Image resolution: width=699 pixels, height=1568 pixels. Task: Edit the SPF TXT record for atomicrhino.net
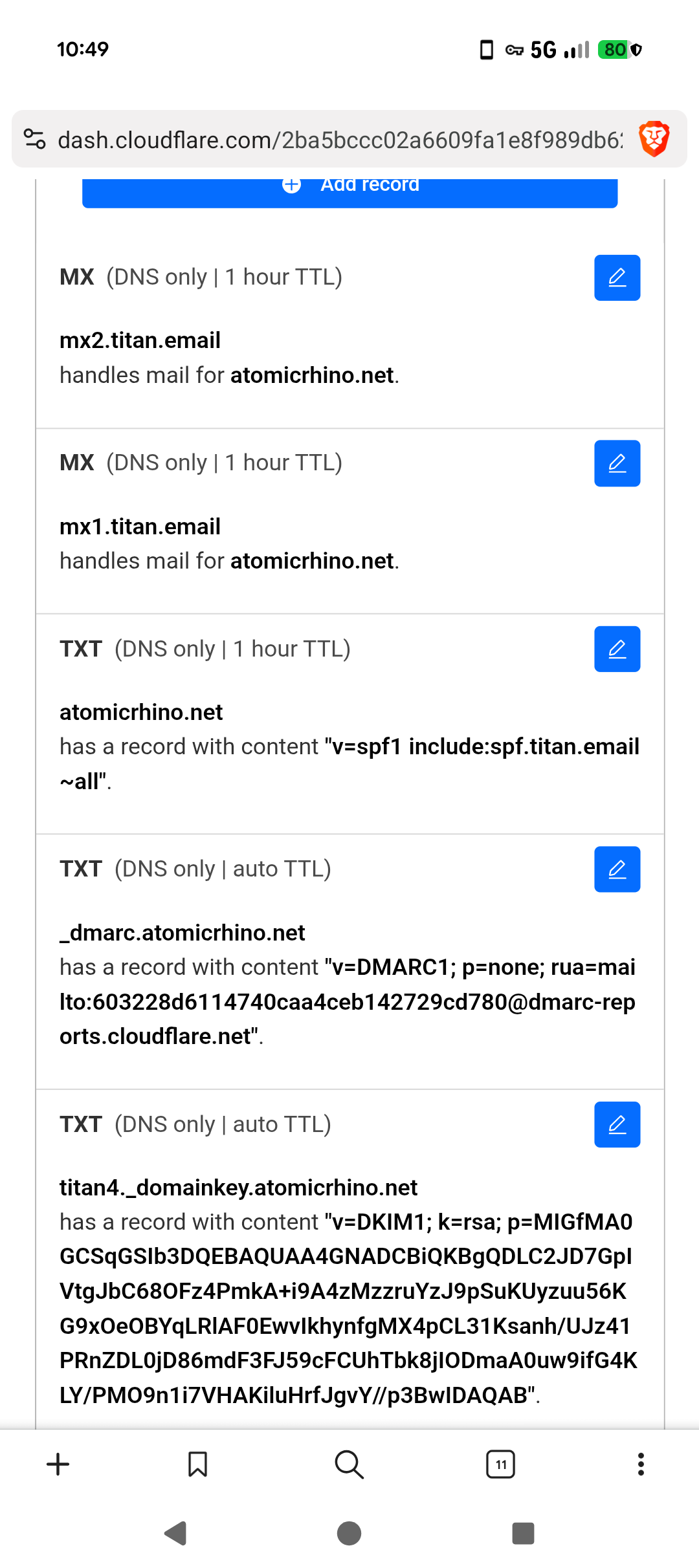617,649
